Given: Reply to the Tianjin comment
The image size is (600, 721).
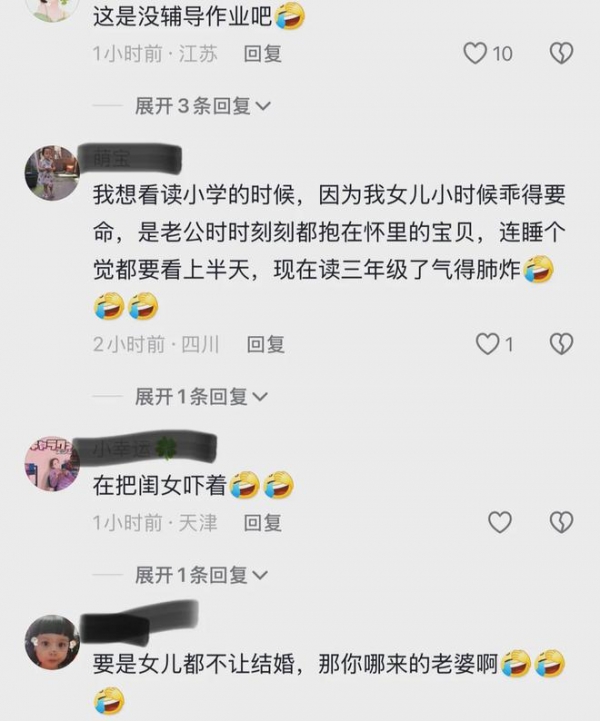Looking at the screenshot, I should (263, 522).
